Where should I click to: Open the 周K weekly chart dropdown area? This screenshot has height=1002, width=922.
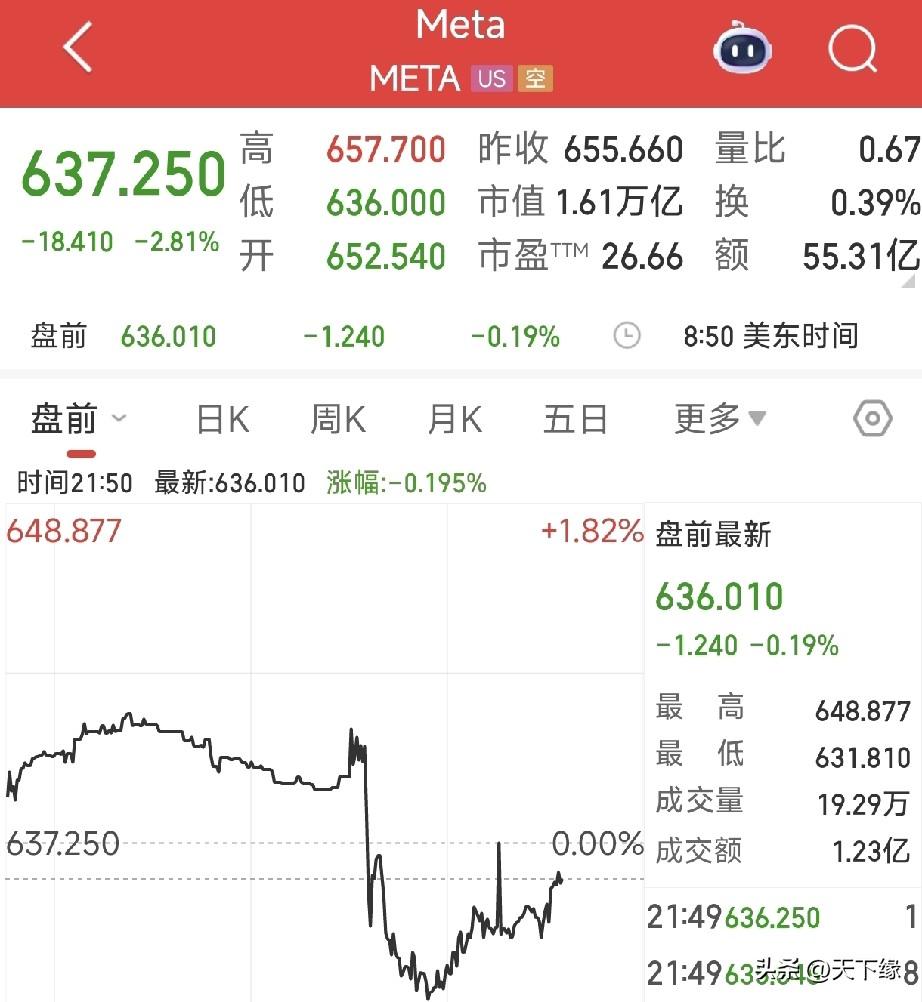(337, 419)
